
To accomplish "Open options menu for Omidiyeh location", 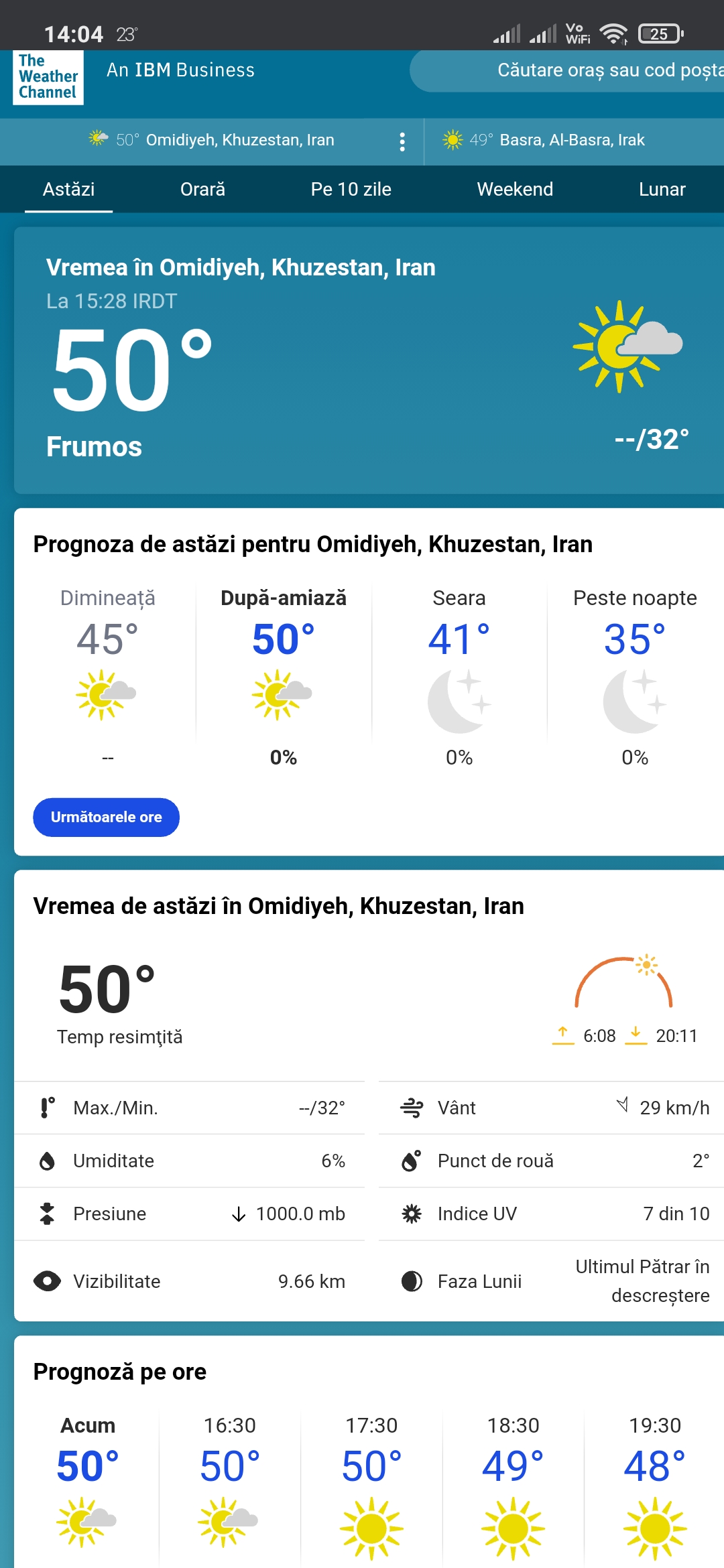I will [x=402, y=141].
